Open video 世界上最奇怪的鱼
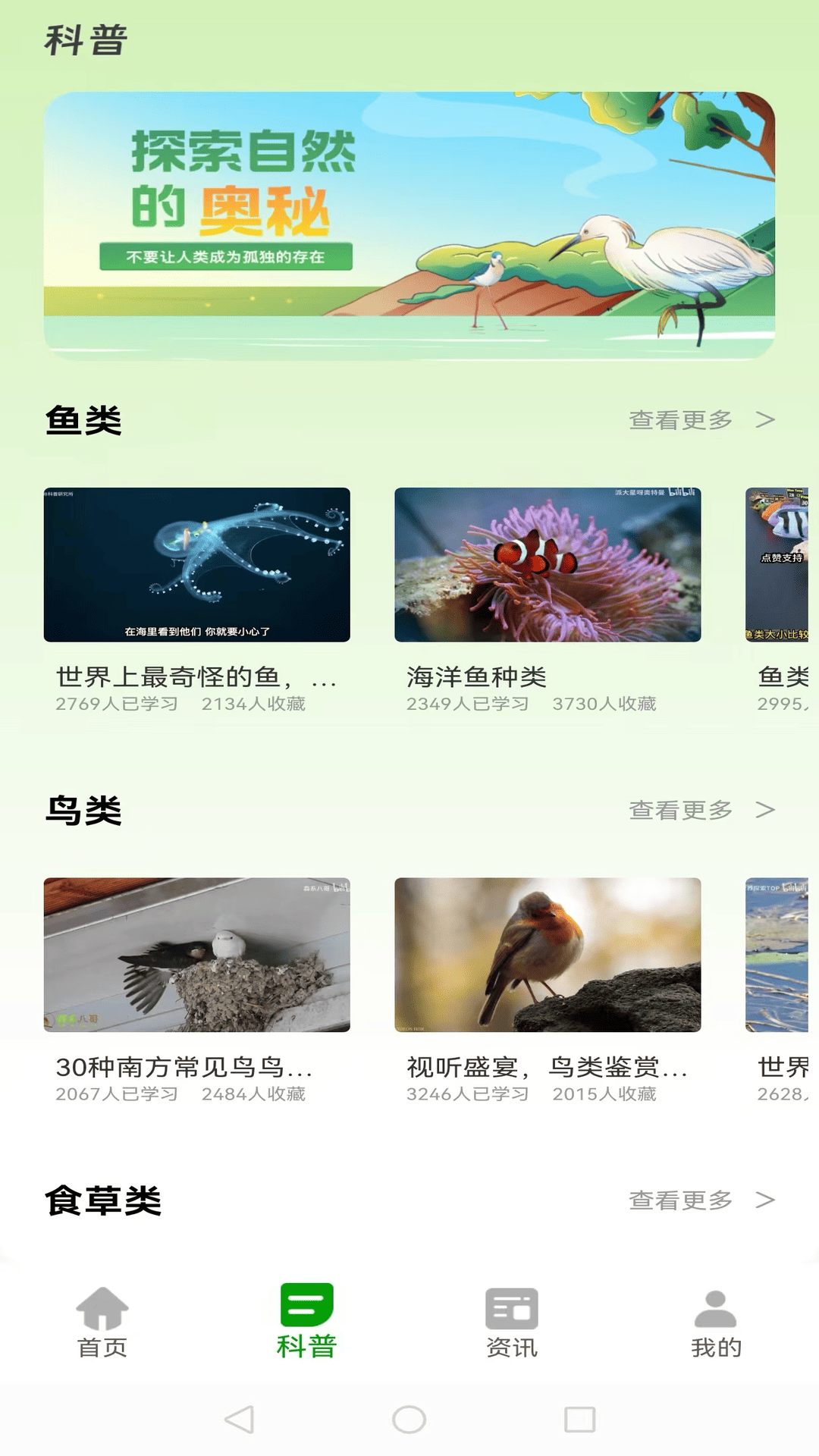 197,565
